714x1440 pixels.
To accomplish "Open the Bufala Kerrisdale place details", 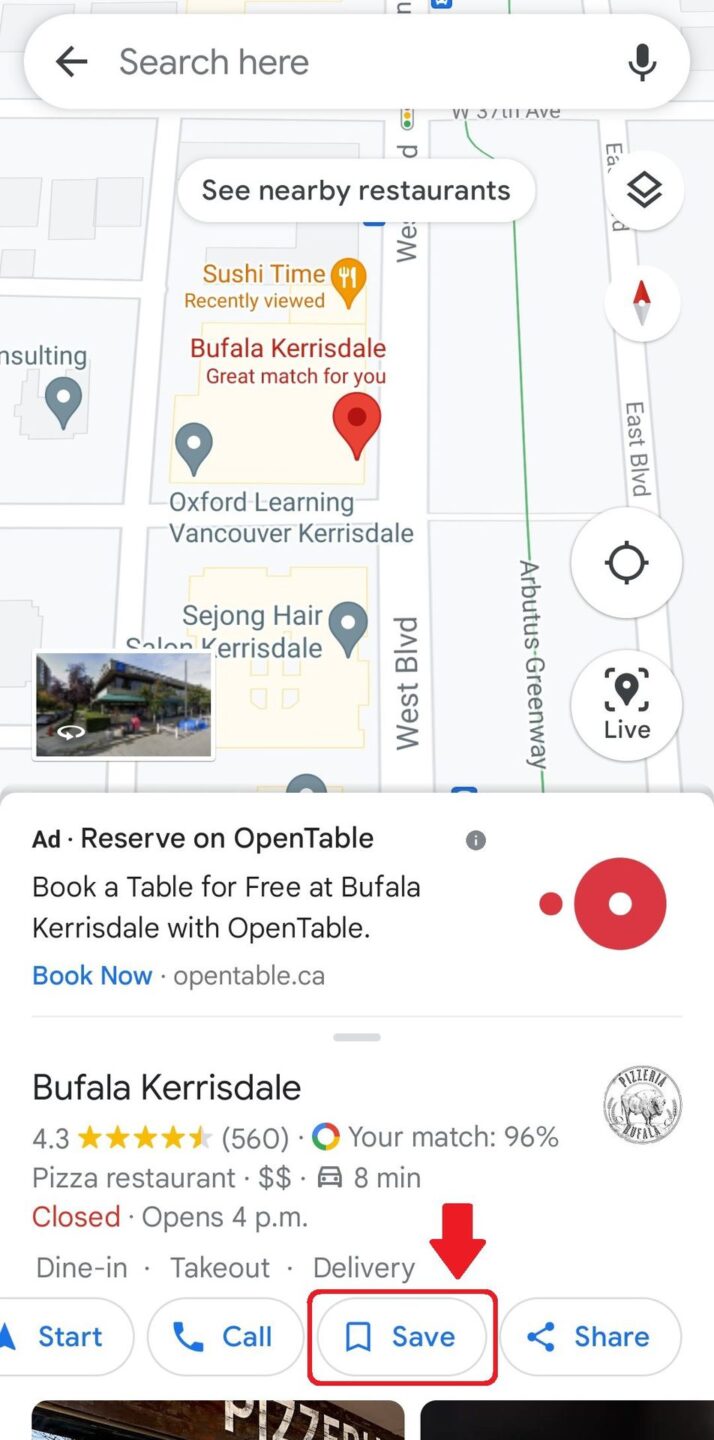I will 167,1087.
